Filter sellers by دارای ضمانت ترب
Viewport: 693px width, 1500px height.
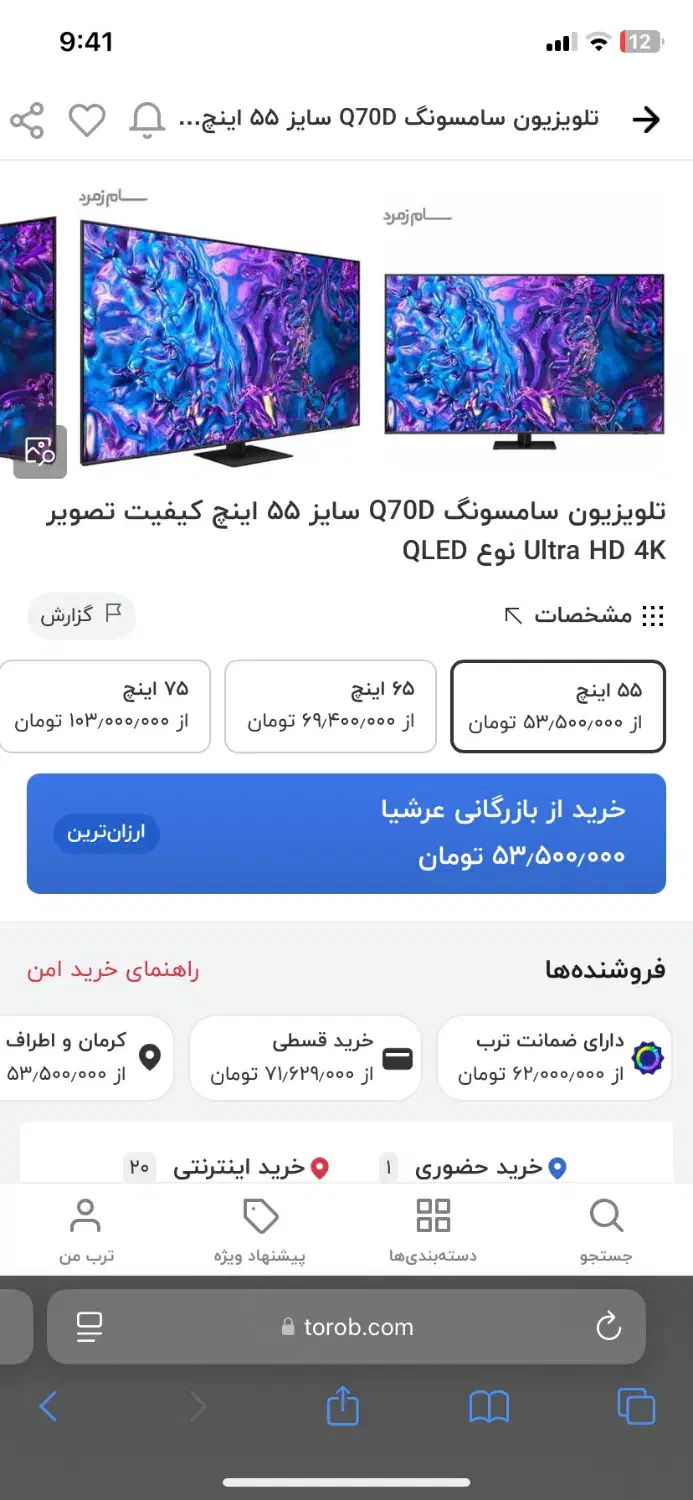click(x=554, y=1058)
